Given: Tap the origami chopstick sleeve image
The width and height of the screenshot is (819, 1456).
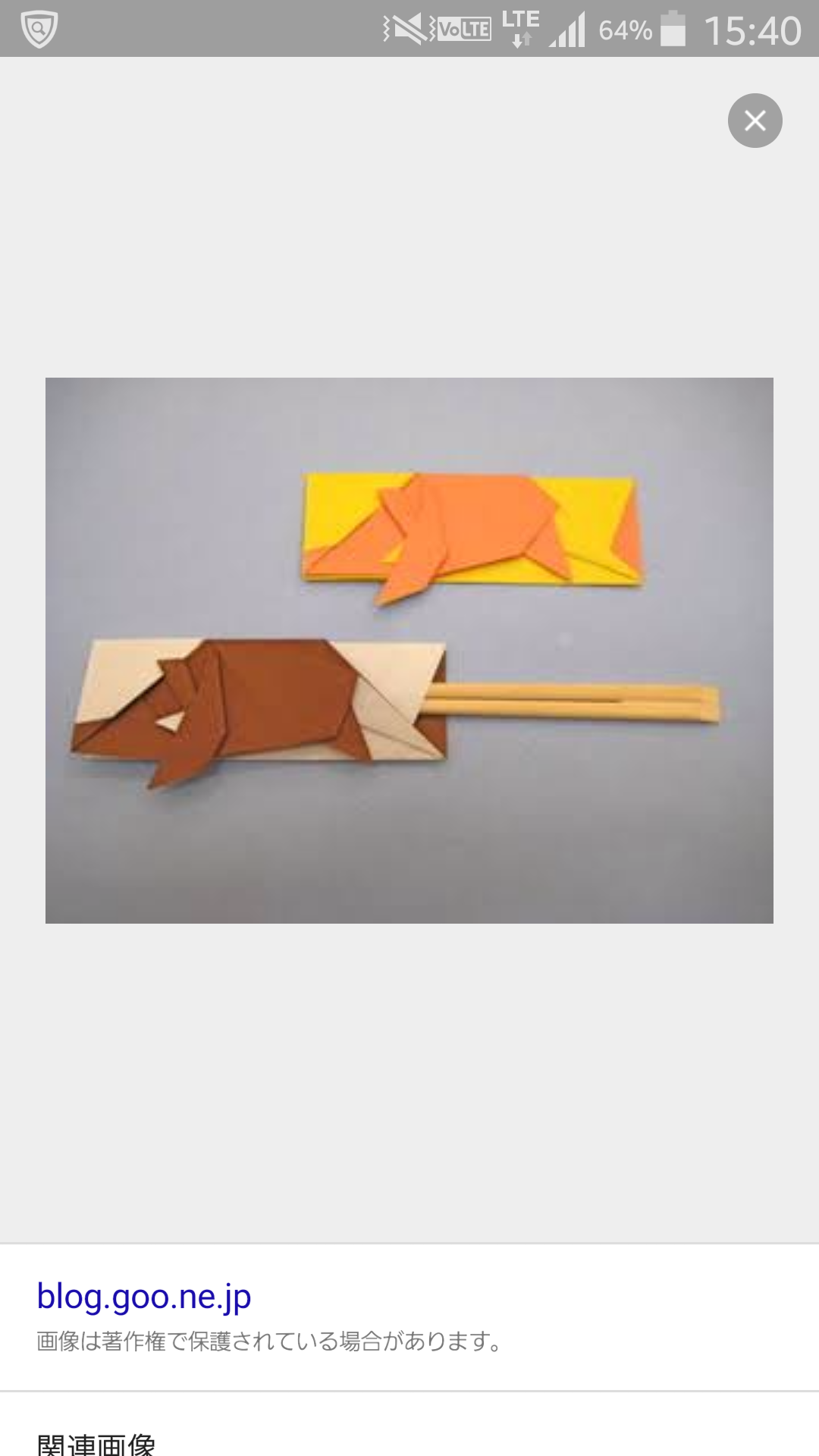Looking at the screenshot, I should click(x=409, y=650).
